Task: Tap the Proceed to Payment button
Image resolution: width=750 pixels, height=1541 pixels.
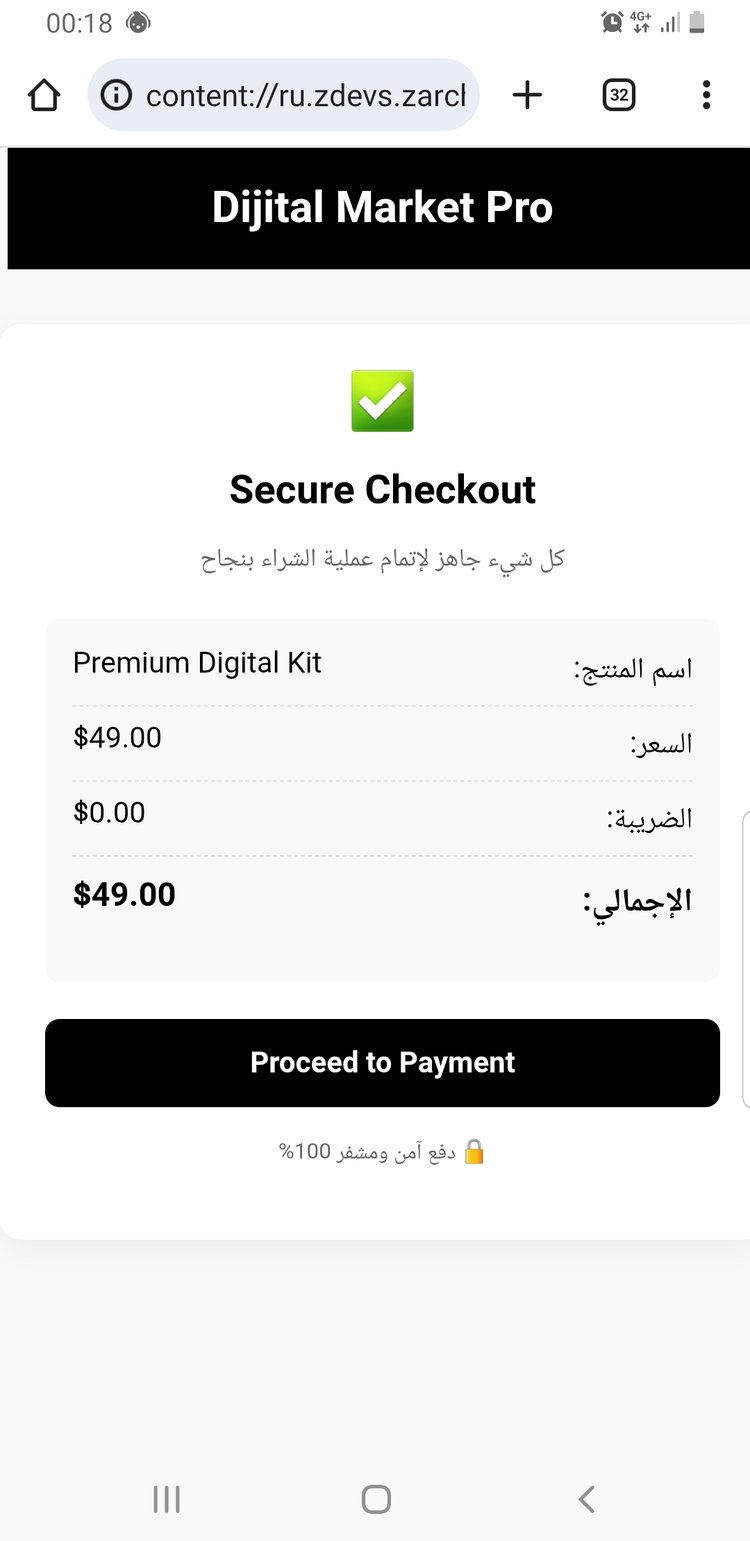Action: point(382,1062)
